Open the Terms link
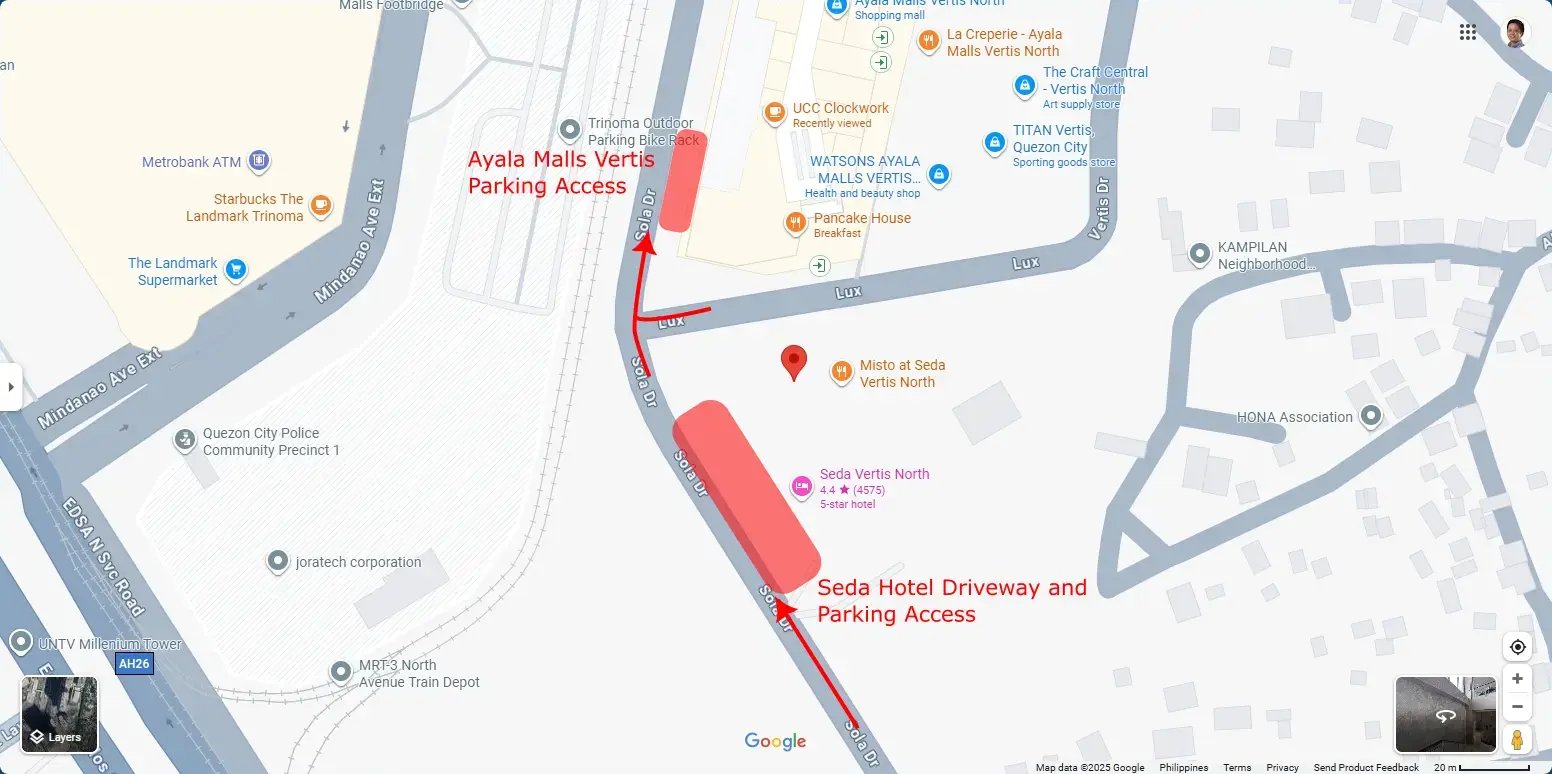This screenshot has width=1552, height=774. click(x=1237, y=768)
